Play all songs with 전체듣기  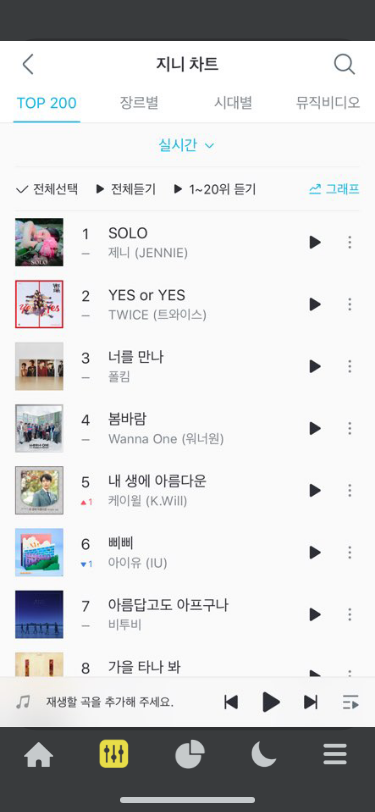126,190
